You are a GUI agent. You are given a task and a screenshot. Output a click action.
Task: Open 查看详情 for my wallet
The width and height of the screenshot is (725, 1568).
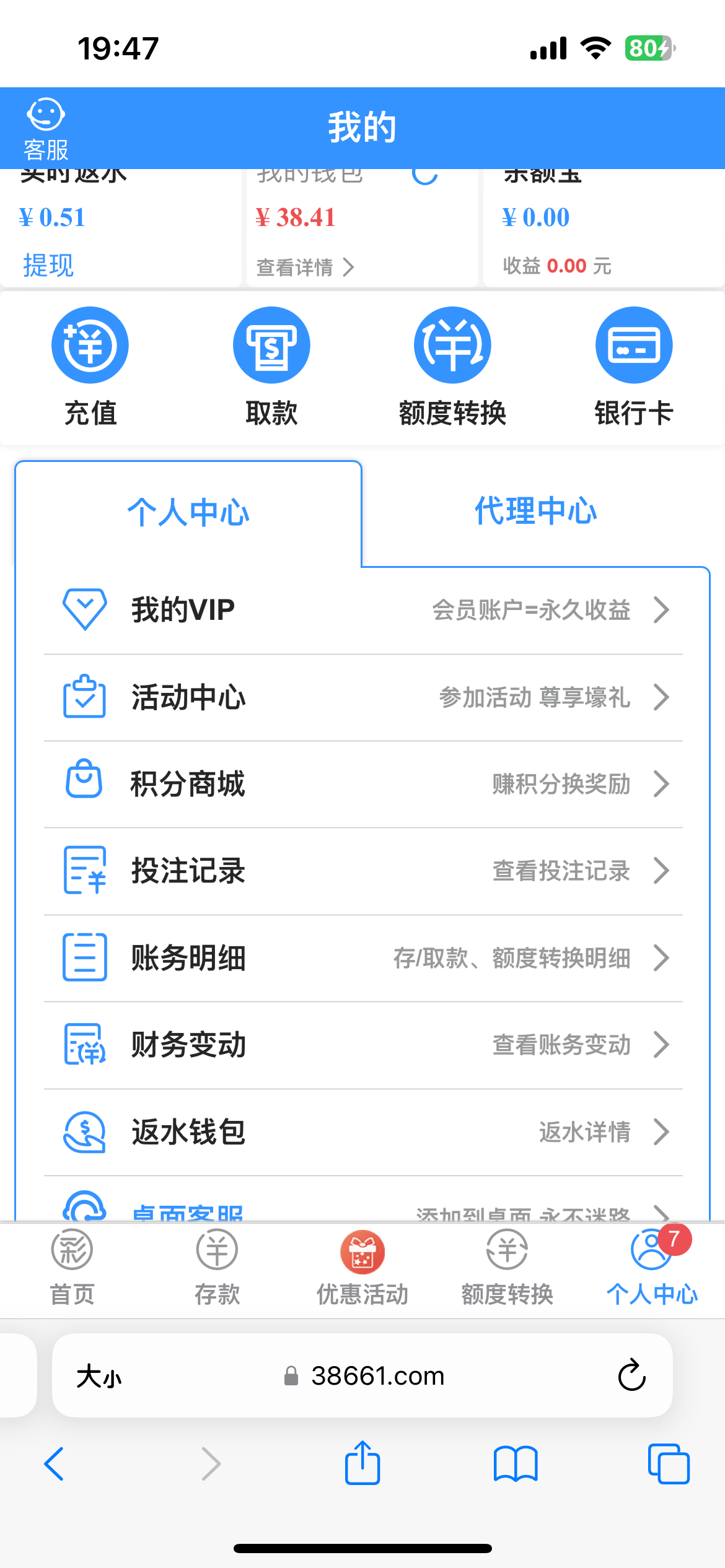click(305, 268)
